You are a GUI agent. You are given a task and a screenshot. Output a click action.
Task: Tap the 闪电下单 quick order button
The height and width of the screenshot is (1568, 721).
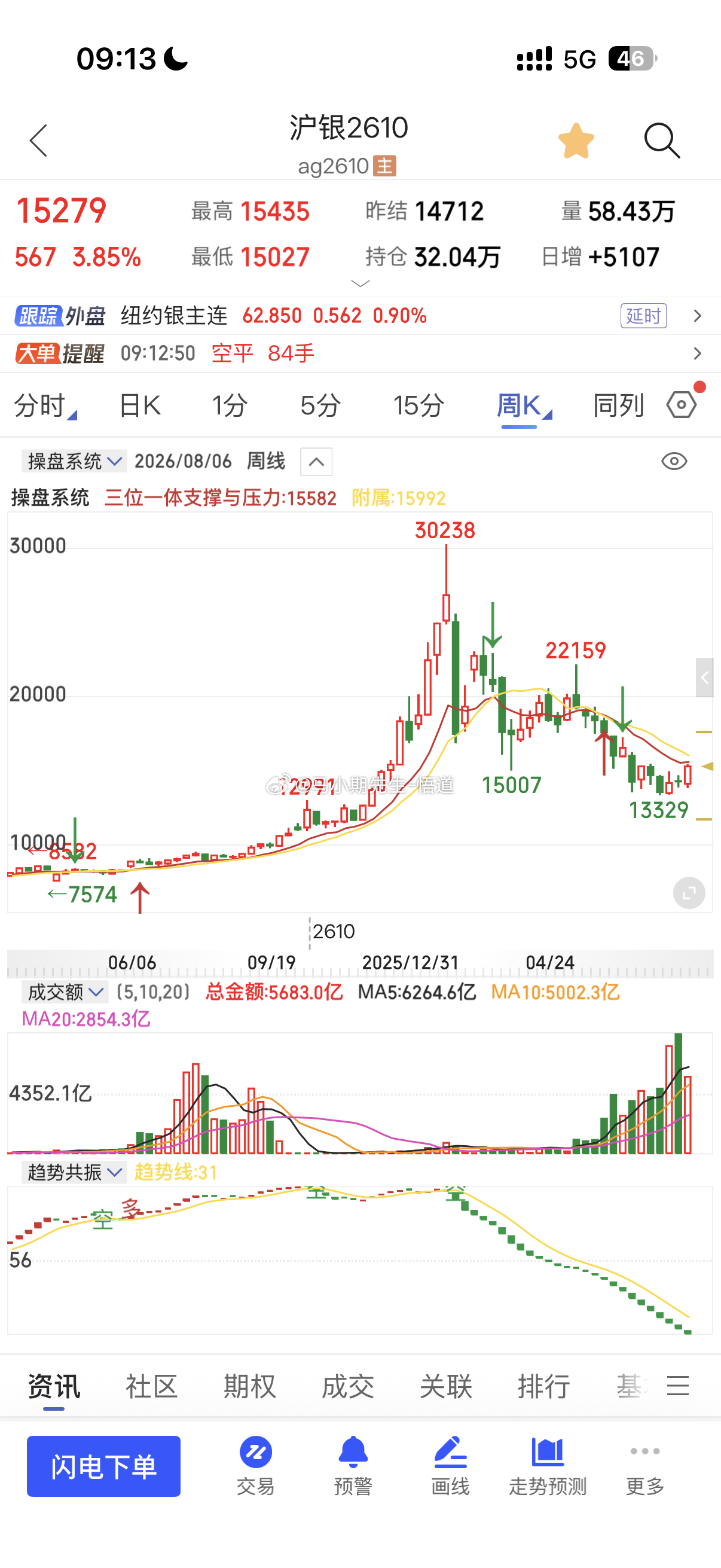point(103,1466)
